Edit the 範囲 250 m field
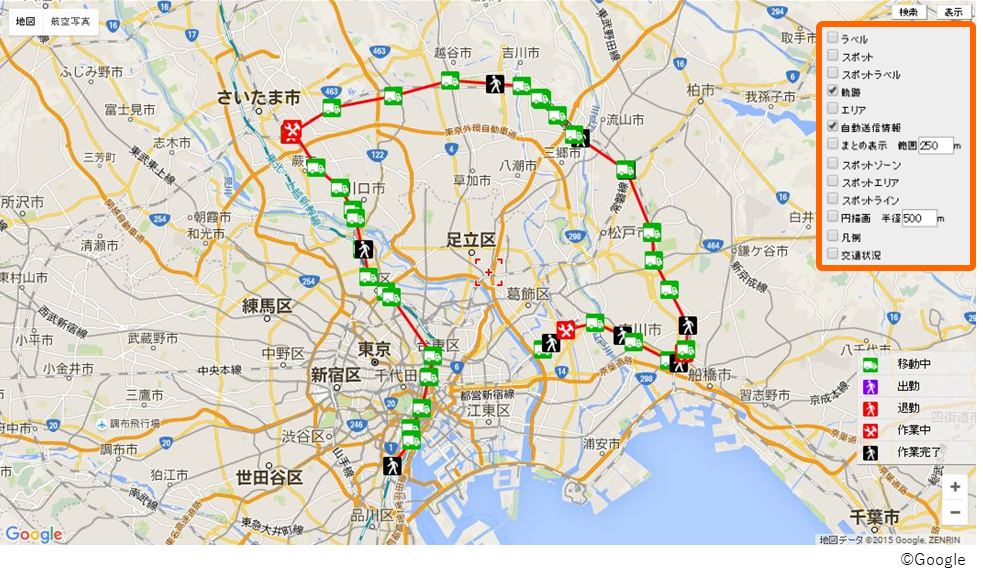The image size is (983, 574). coord(934,145)
